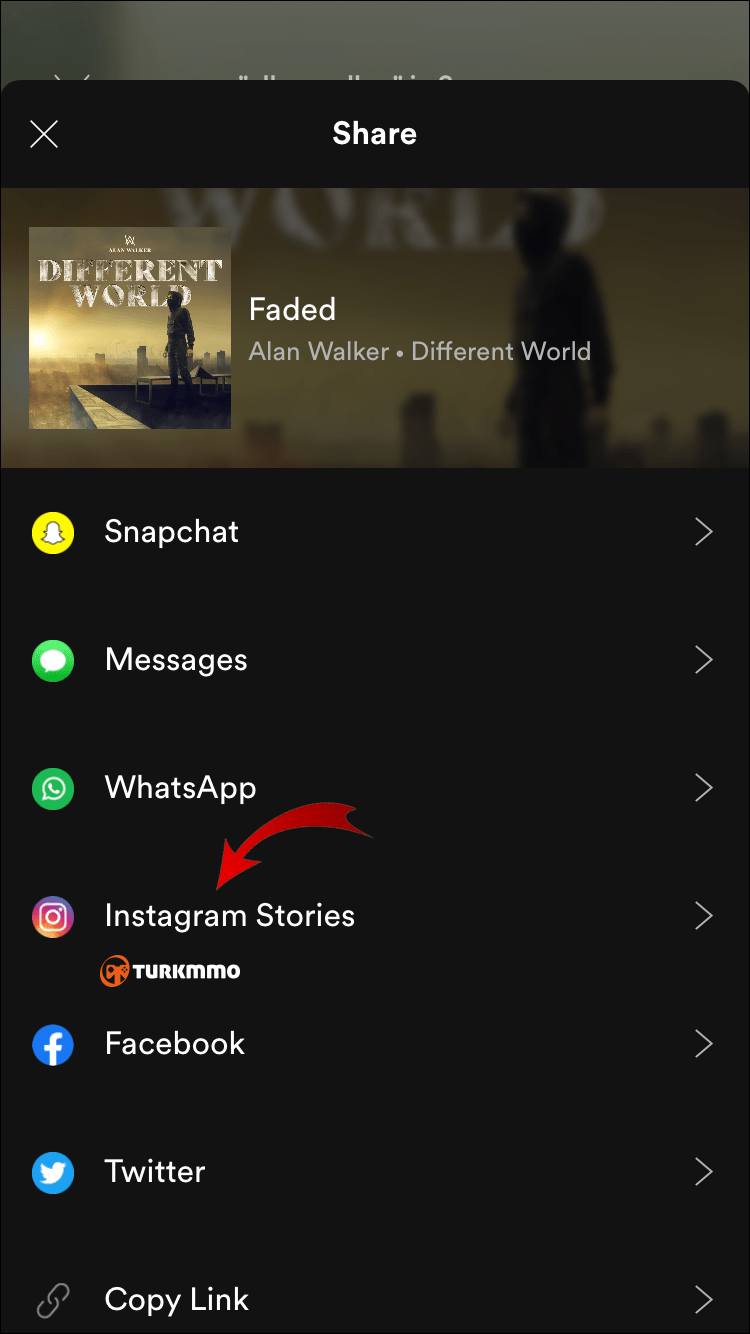
Task: Close the Share sheet
Action: point(44,134)
